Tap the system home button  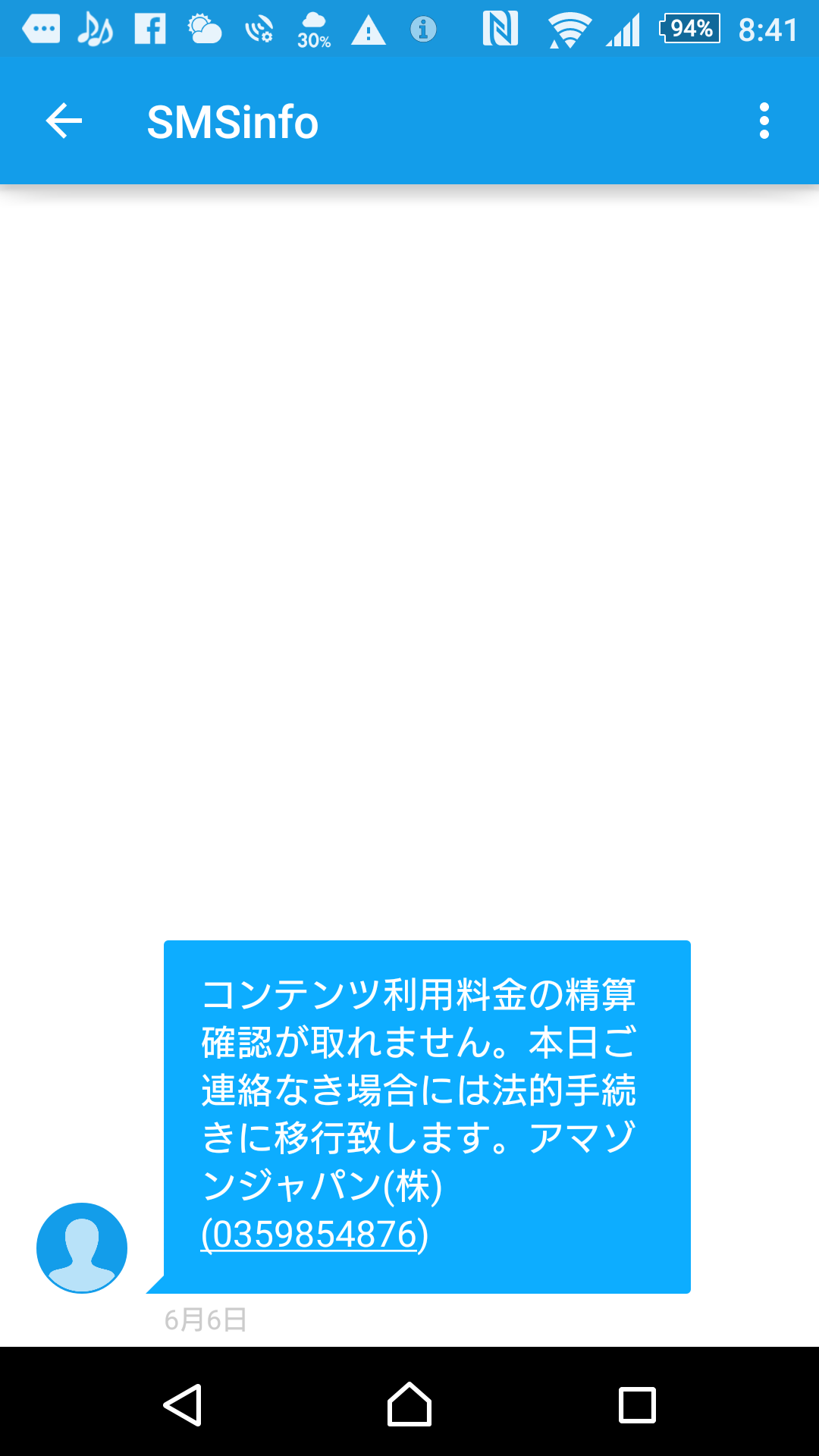coord(409,1404)
